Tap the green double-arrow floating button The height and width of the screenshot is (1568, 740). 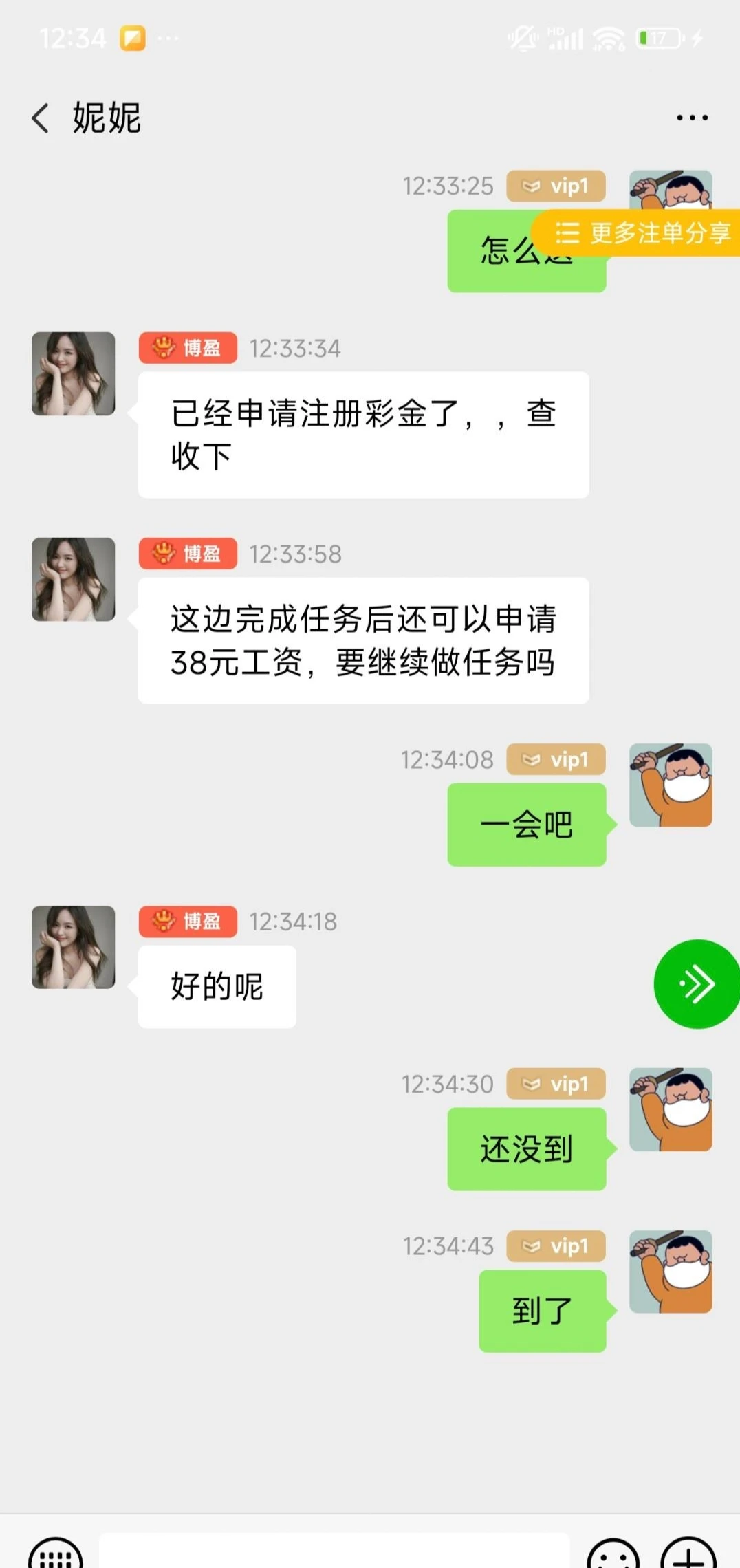[x=697, y=984]
